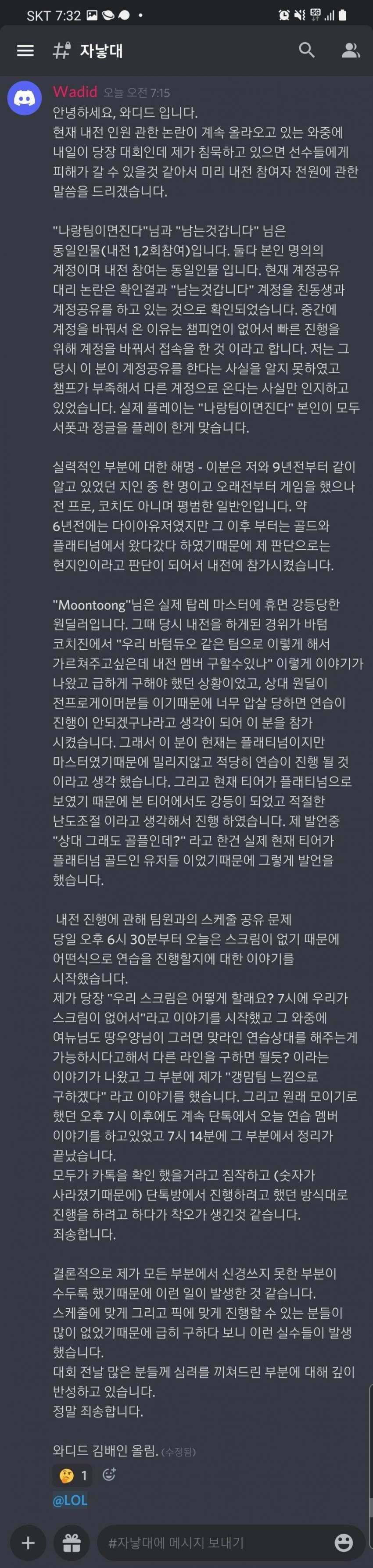Open the gift icon

(72, 1543)
